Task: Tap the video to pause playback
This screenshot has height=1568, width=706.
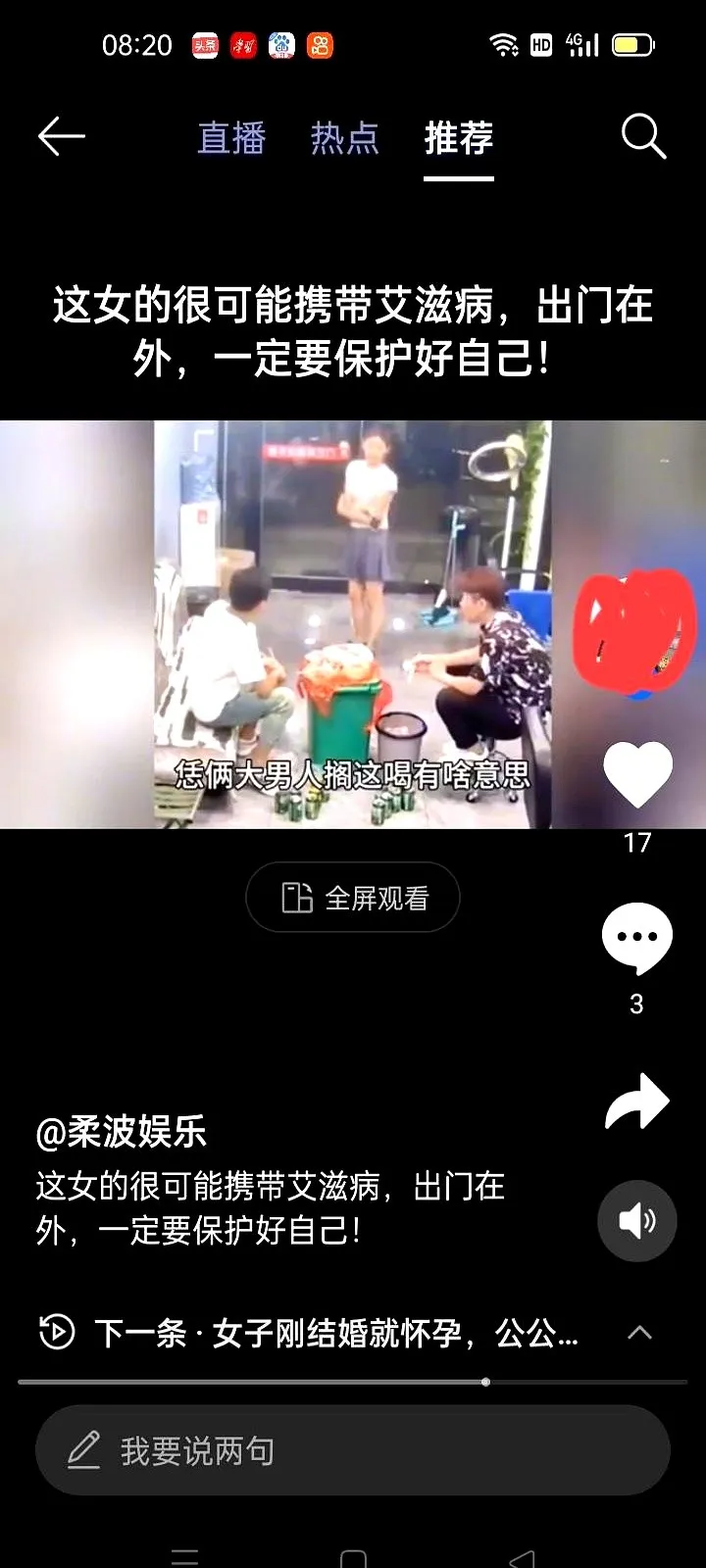Action: pyautogui.click(x=352, y=624)
